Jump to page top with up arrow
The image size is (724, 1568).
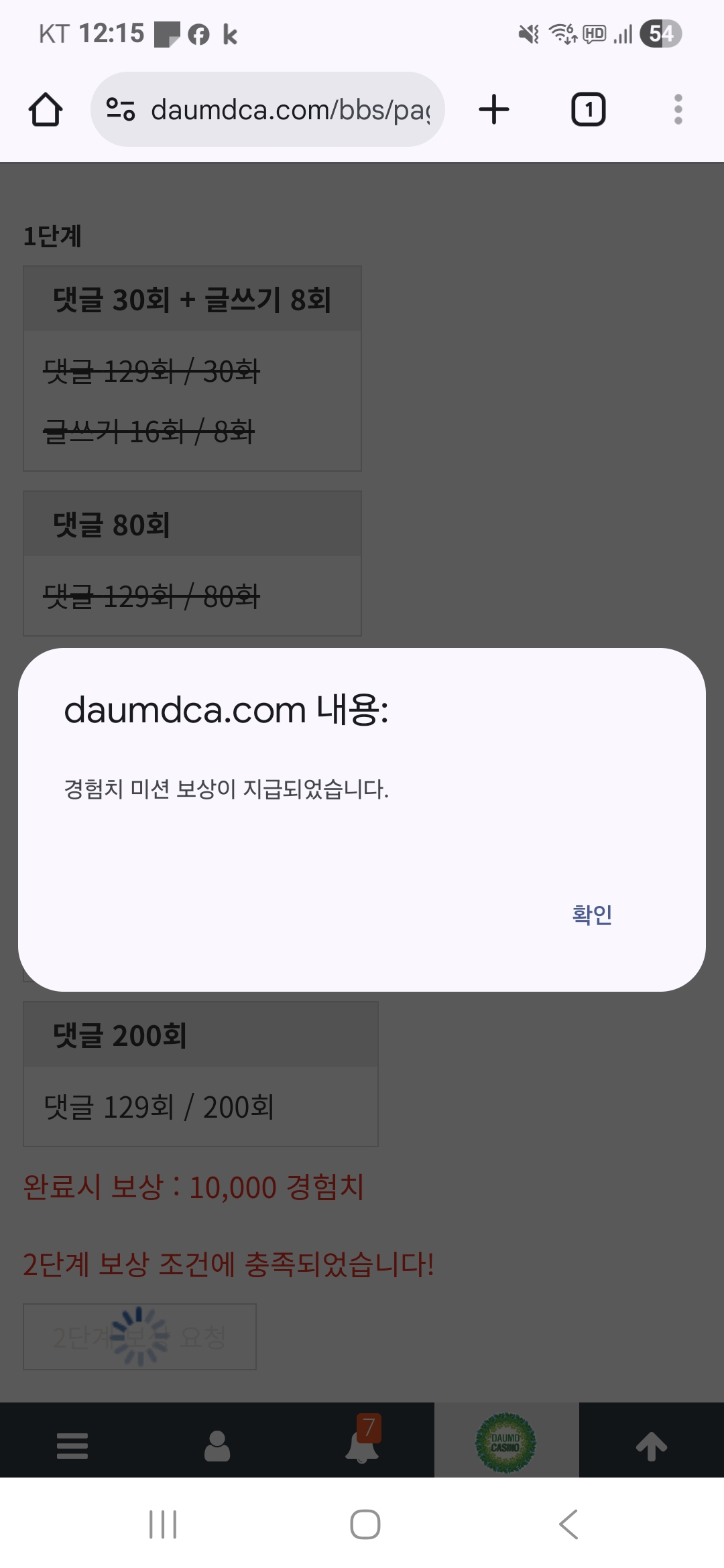pyautogui.click(x=651, y=1445)
